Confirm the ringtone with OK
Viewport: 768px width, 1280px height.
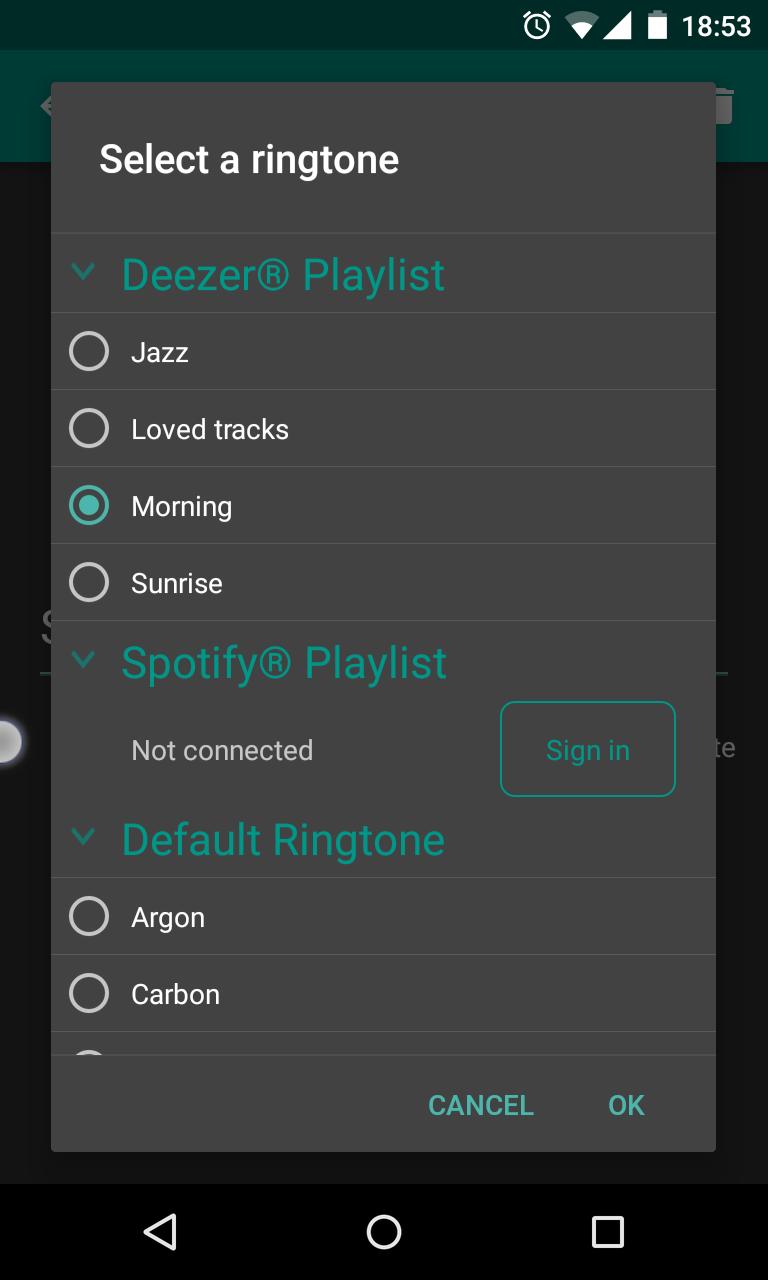pos(626,1105)
